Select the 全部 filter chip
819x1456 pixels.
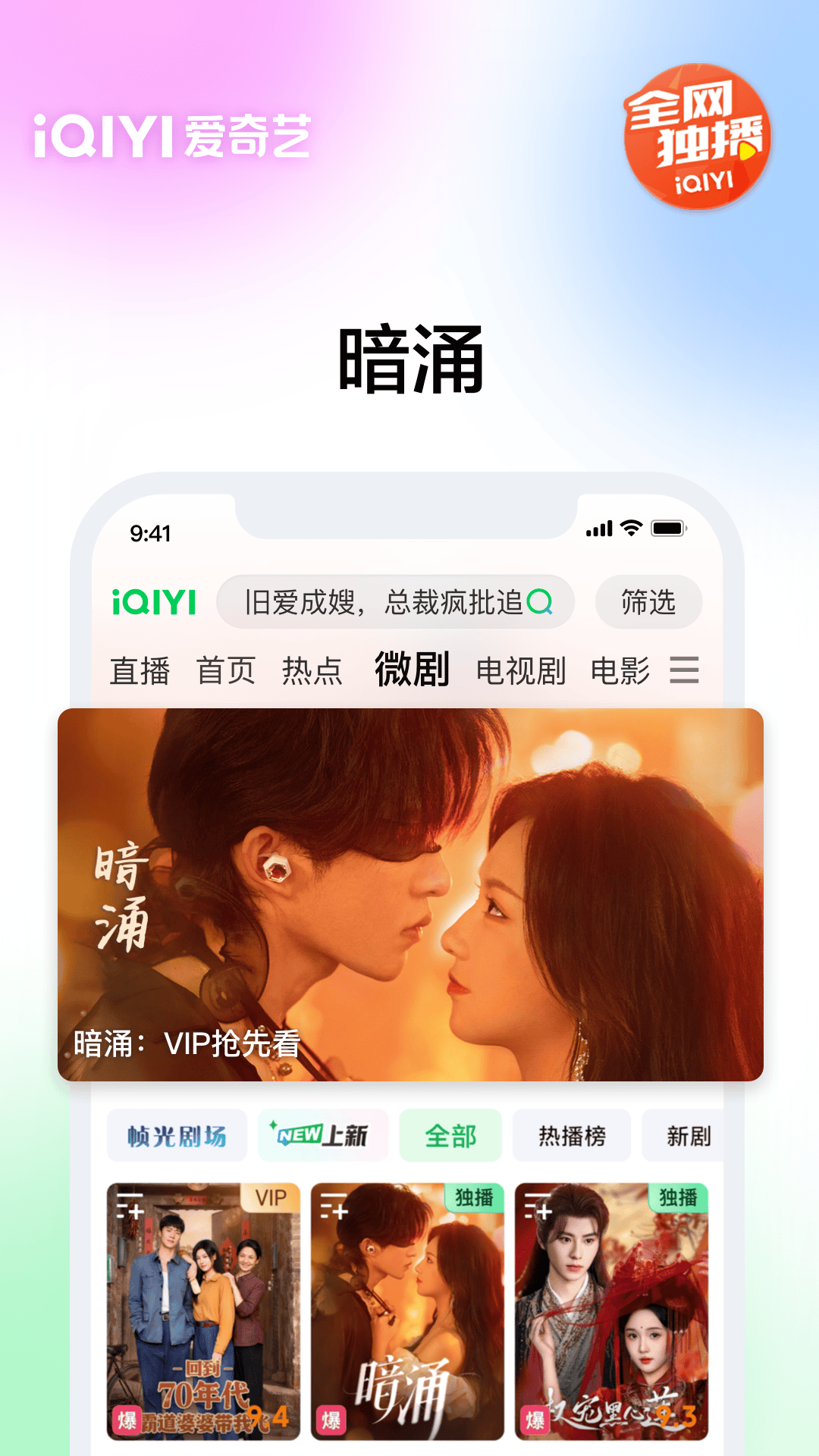coord(450,1135)
